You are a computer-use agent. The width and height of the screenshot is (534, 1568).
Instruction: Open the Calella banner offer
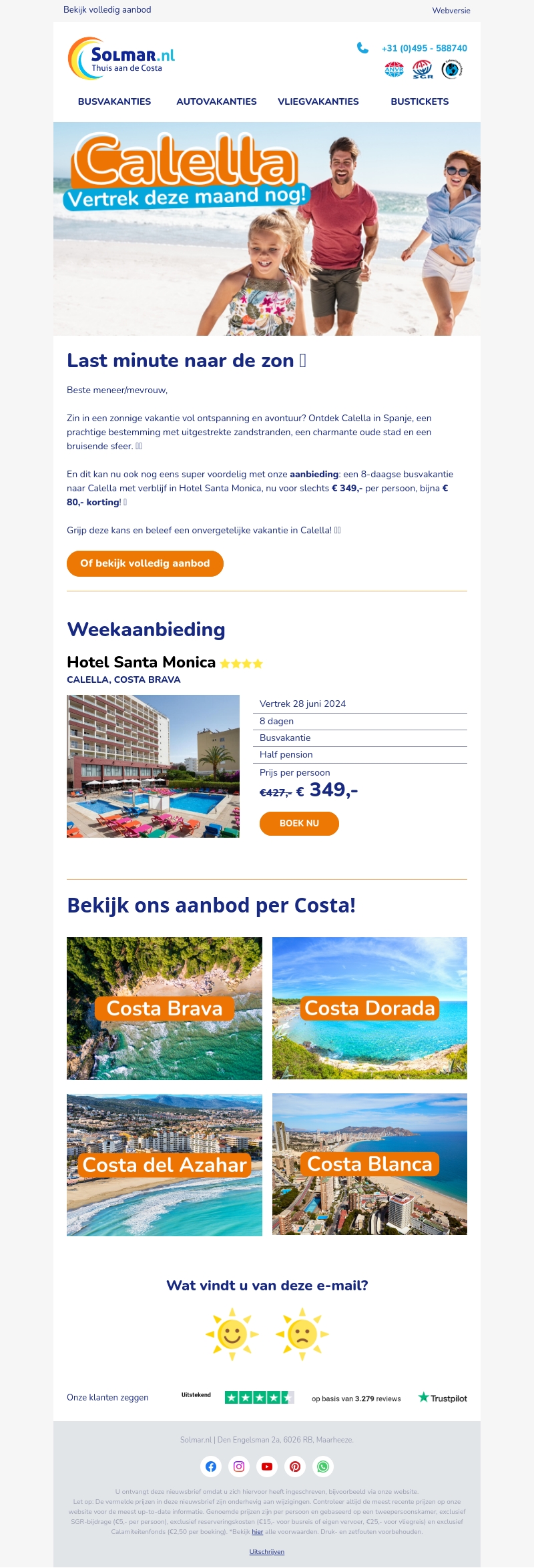click(x=267, y=228)
